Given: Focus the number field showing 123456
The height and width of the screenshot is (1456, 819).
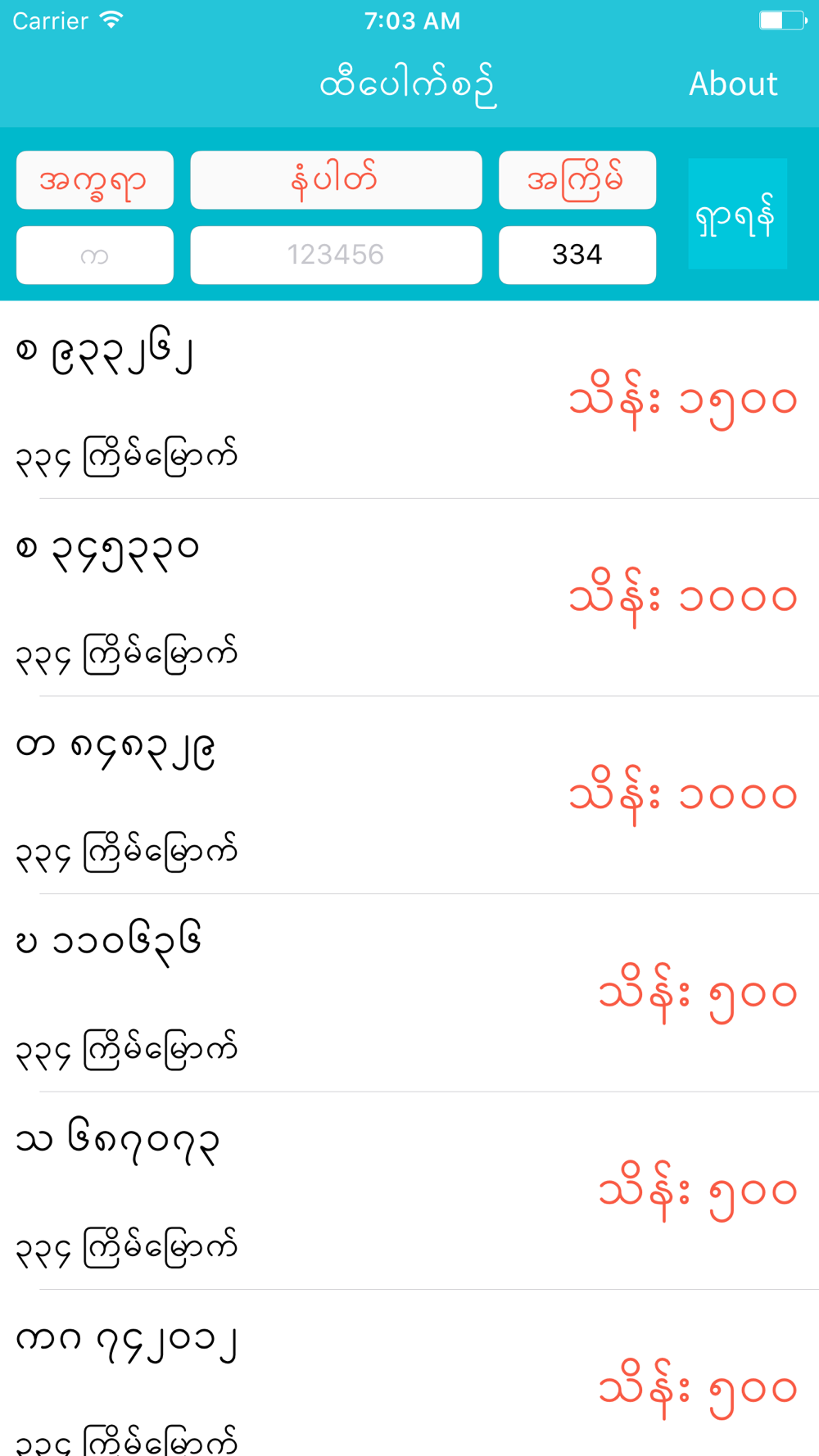Looking at the screenshot, I should coord(336,255).
